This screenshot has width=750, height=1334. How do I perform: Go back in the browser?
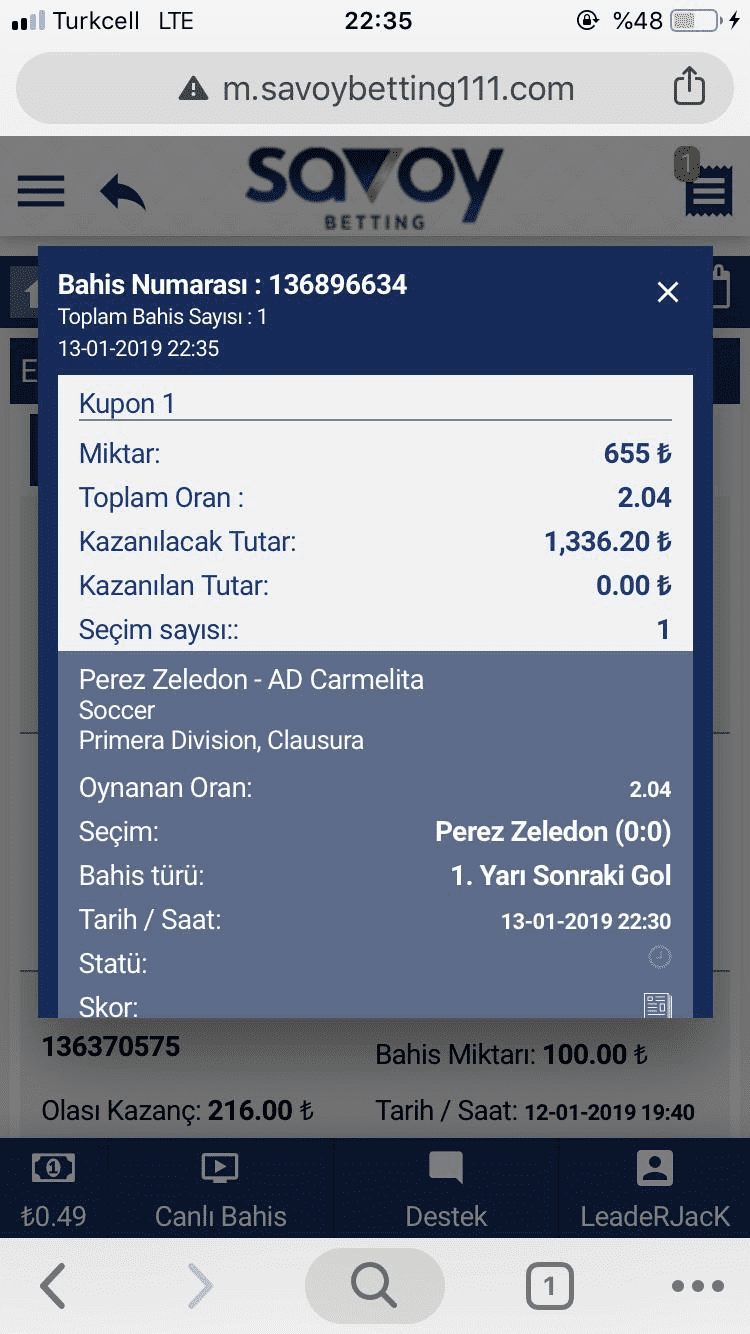[53, 1286]
